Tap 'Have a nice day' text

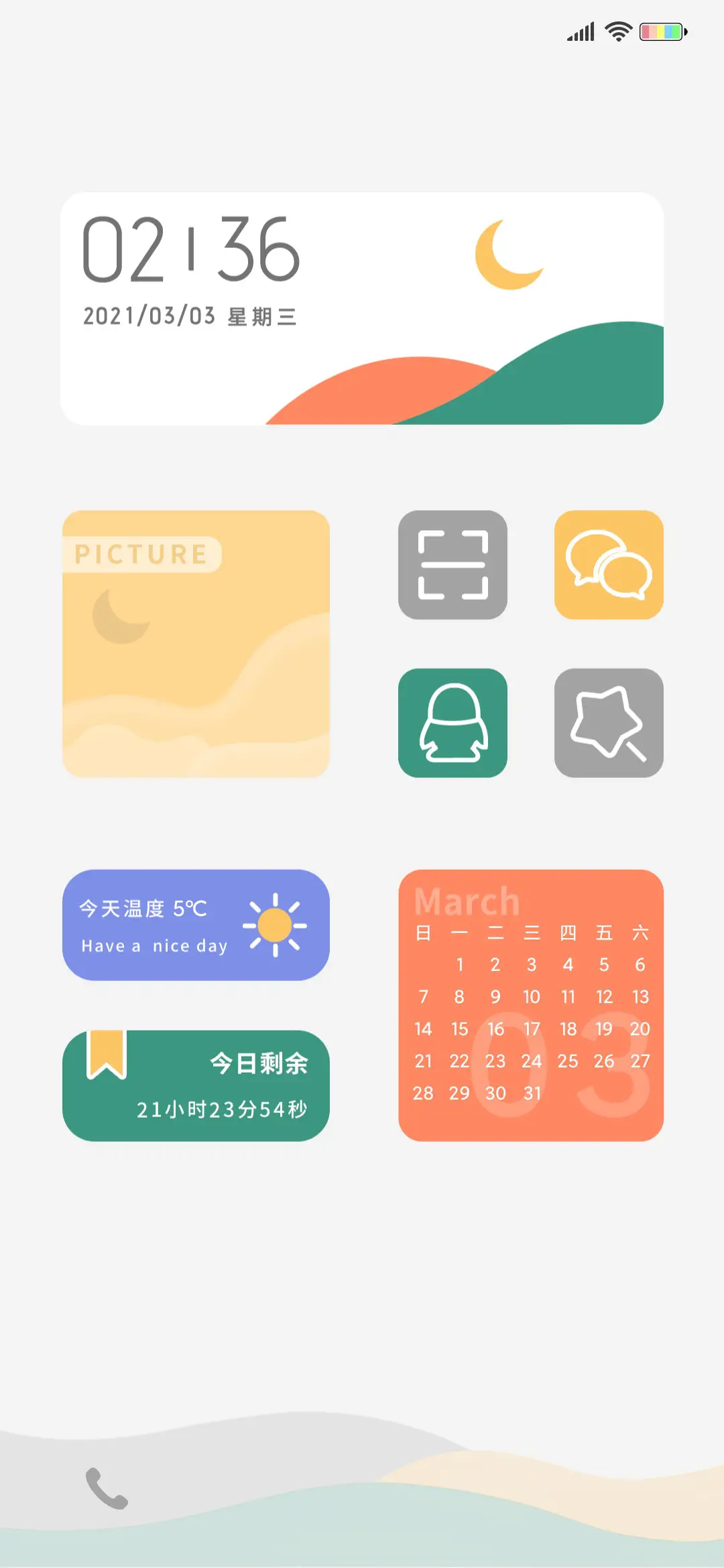click(x=154, y=945)
